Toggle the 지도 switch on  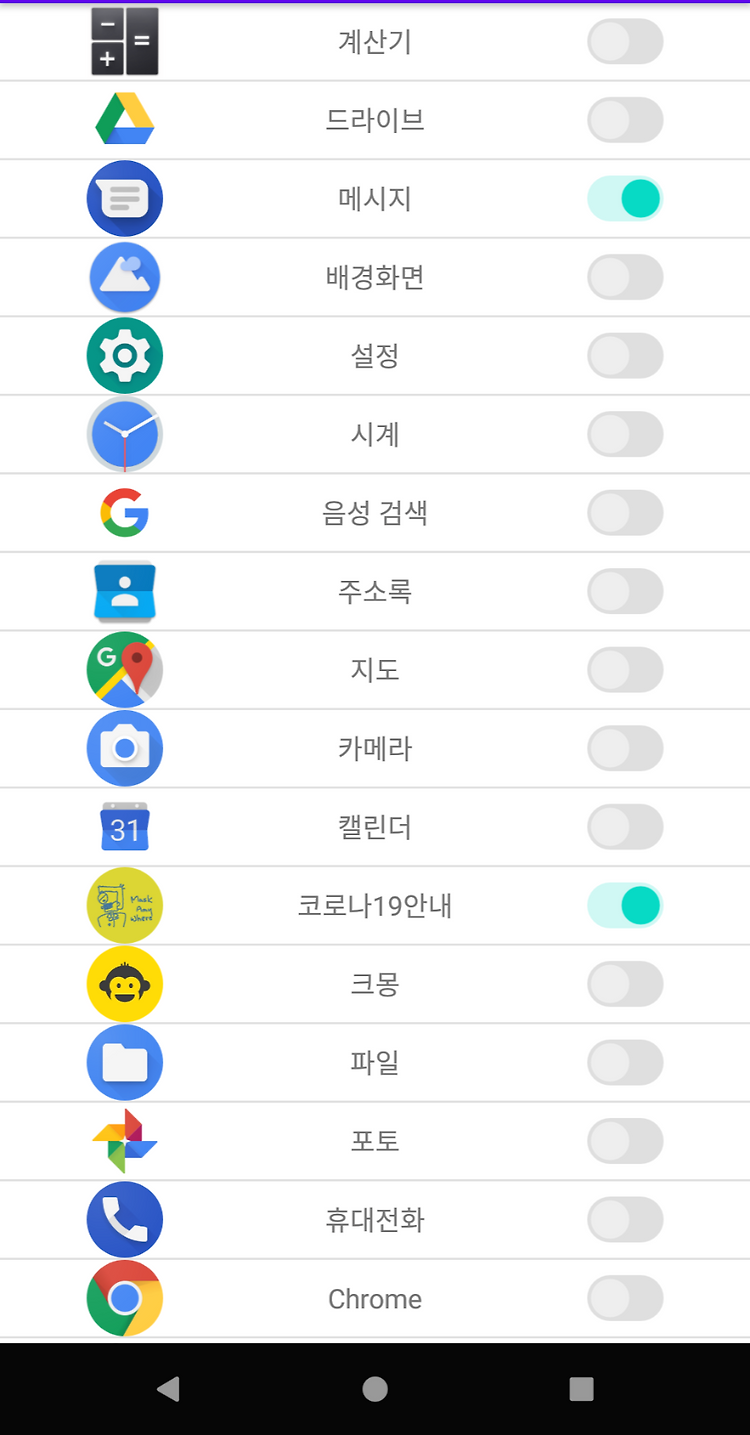tap(625, 670)
